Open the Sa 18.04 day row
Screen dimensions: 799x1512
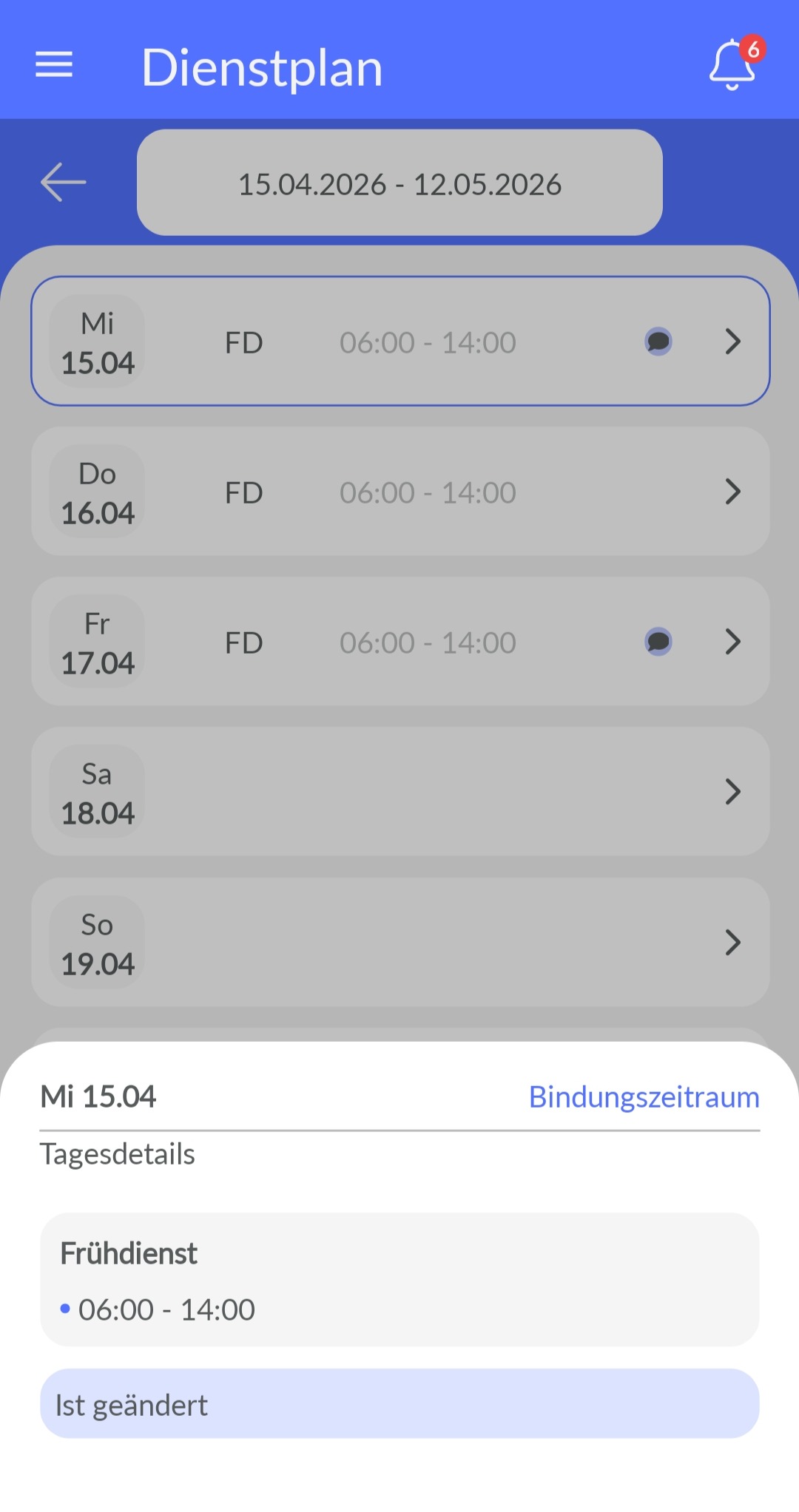tap(399, 792)
